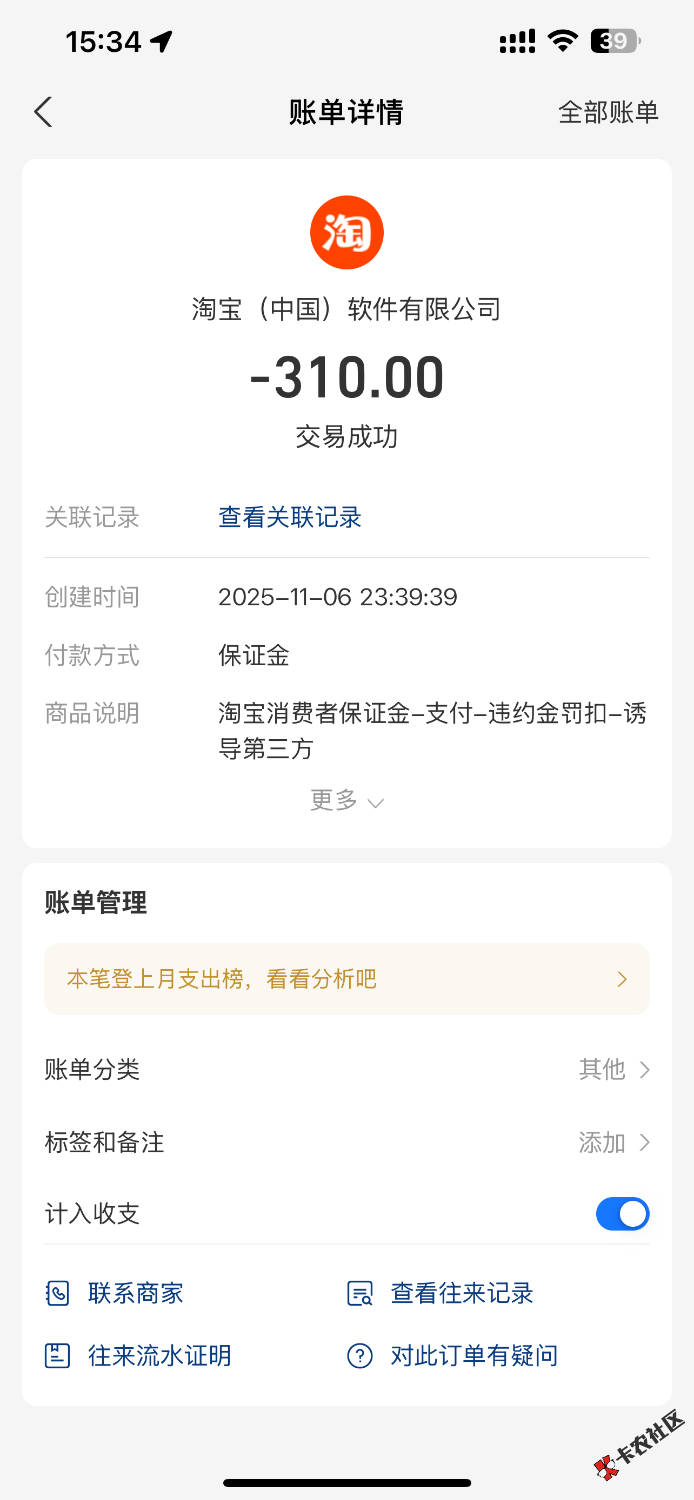Expand 更多 bill details
The width and height of the screenshot is (694, 1500).
(346, 801)
